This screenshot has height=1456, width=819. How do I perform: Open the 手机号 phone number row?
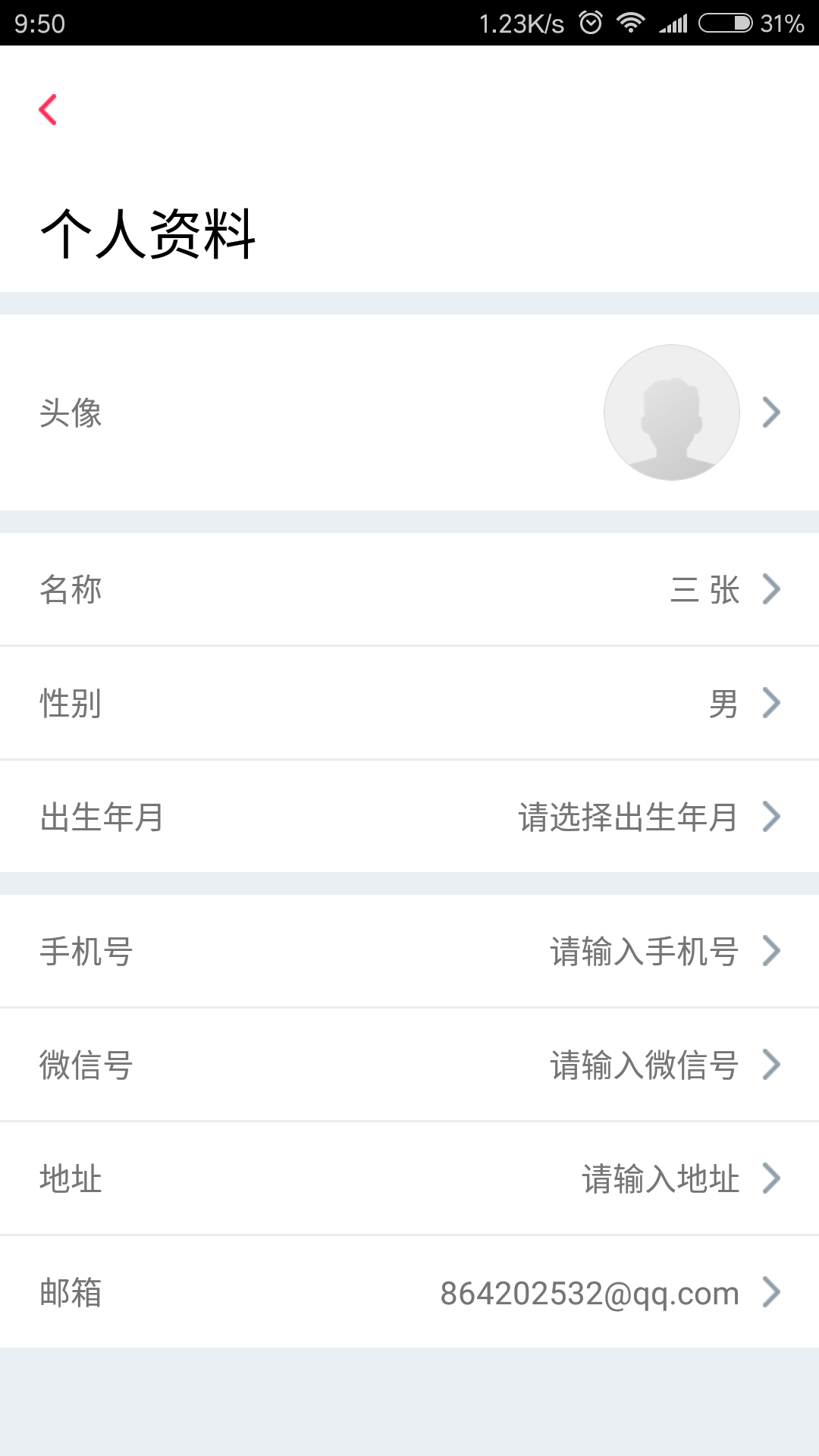click(409, 951)
